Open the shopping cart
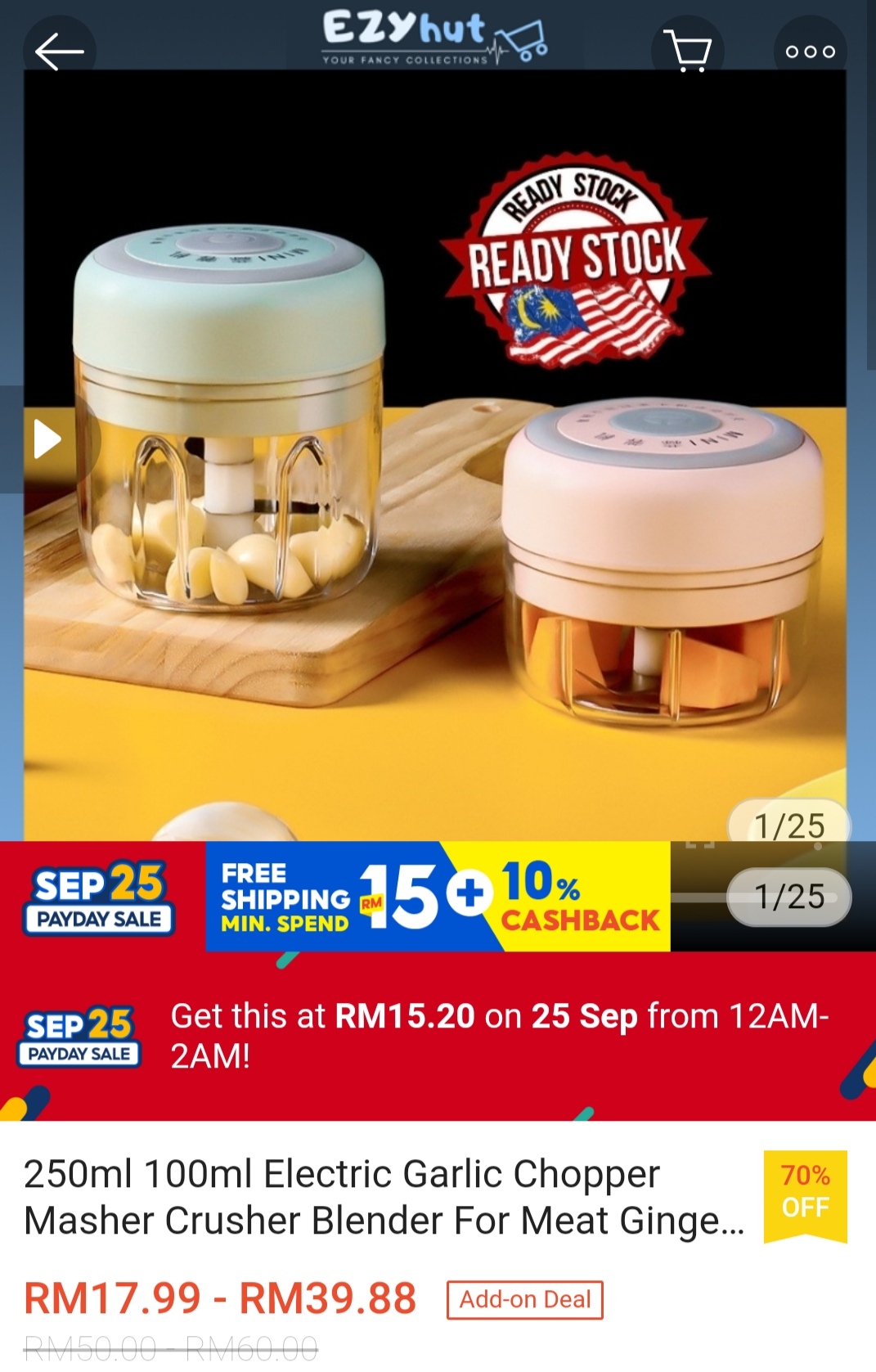876x1372 pixels. coord(687,51)
